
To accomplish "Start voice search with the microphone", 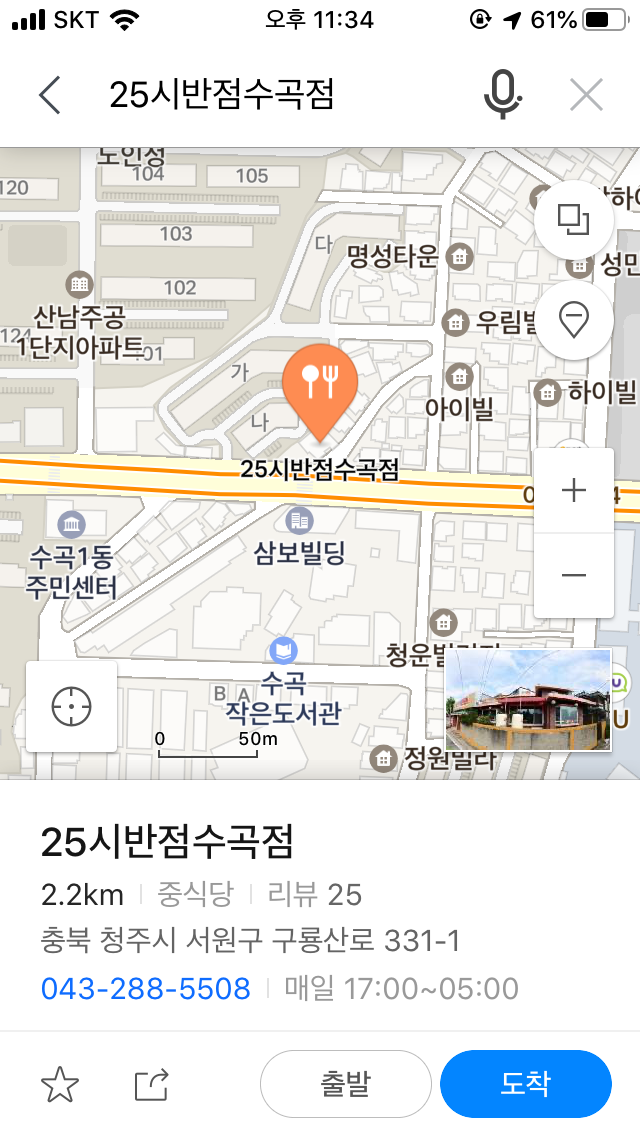I will point(503,95).
